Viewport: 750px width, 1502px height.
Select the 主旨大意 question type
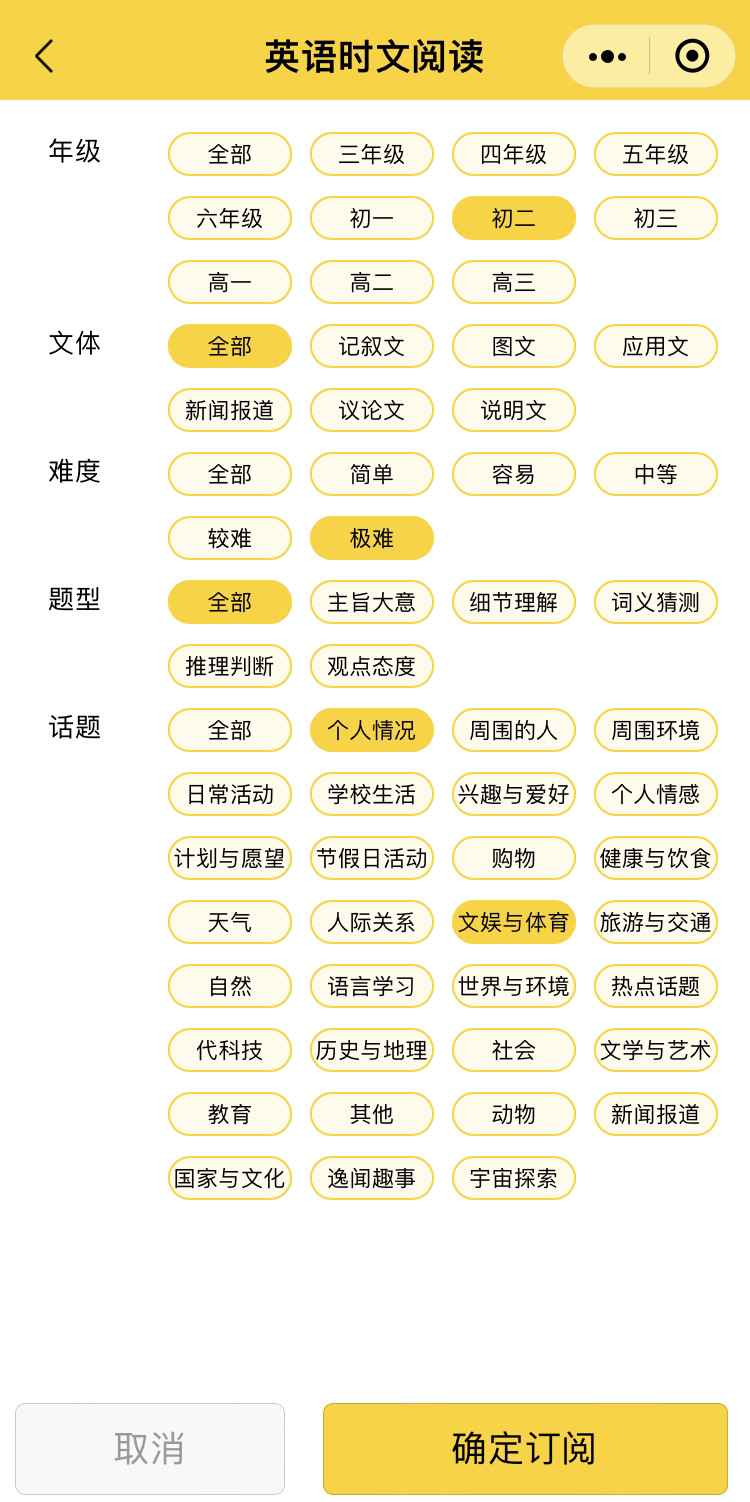[372, 602]
